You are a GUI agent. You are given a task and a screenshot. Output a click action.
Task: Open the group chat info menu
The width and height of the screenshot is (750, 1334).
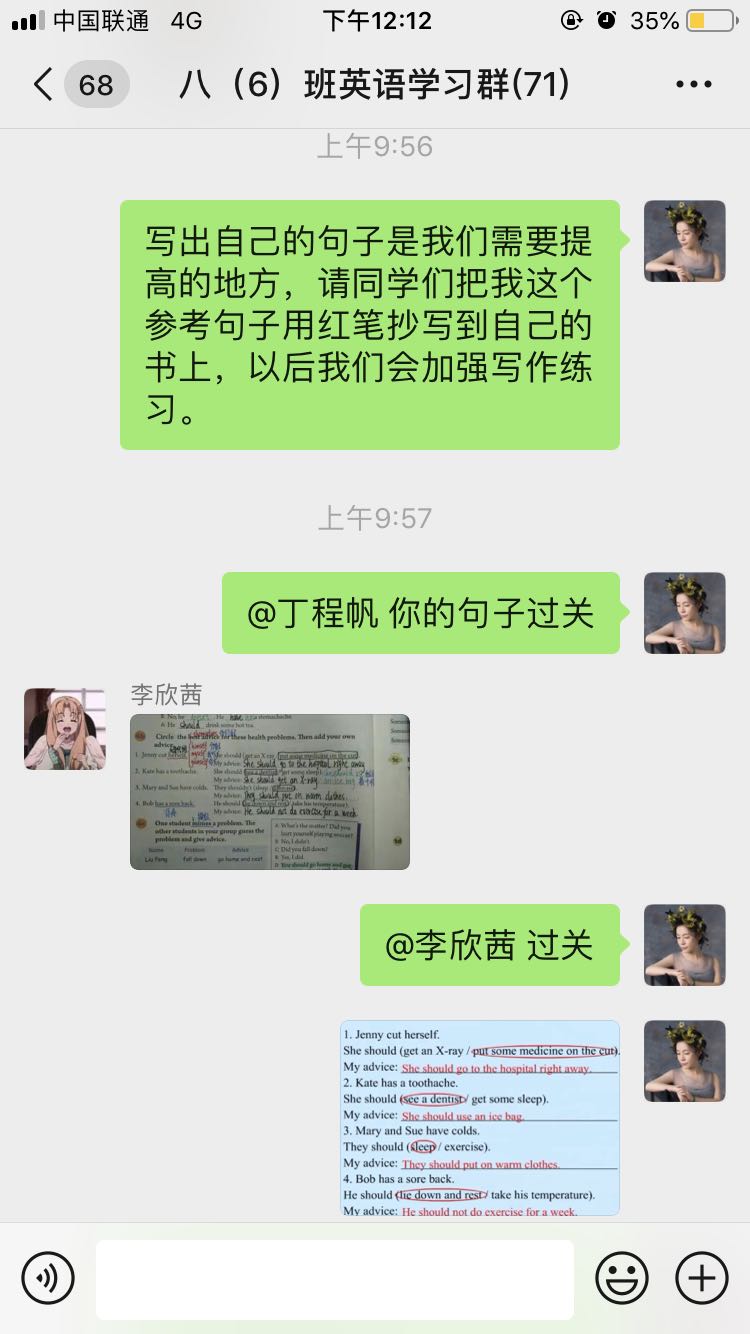pyautogui.click(x=693, y=85)
